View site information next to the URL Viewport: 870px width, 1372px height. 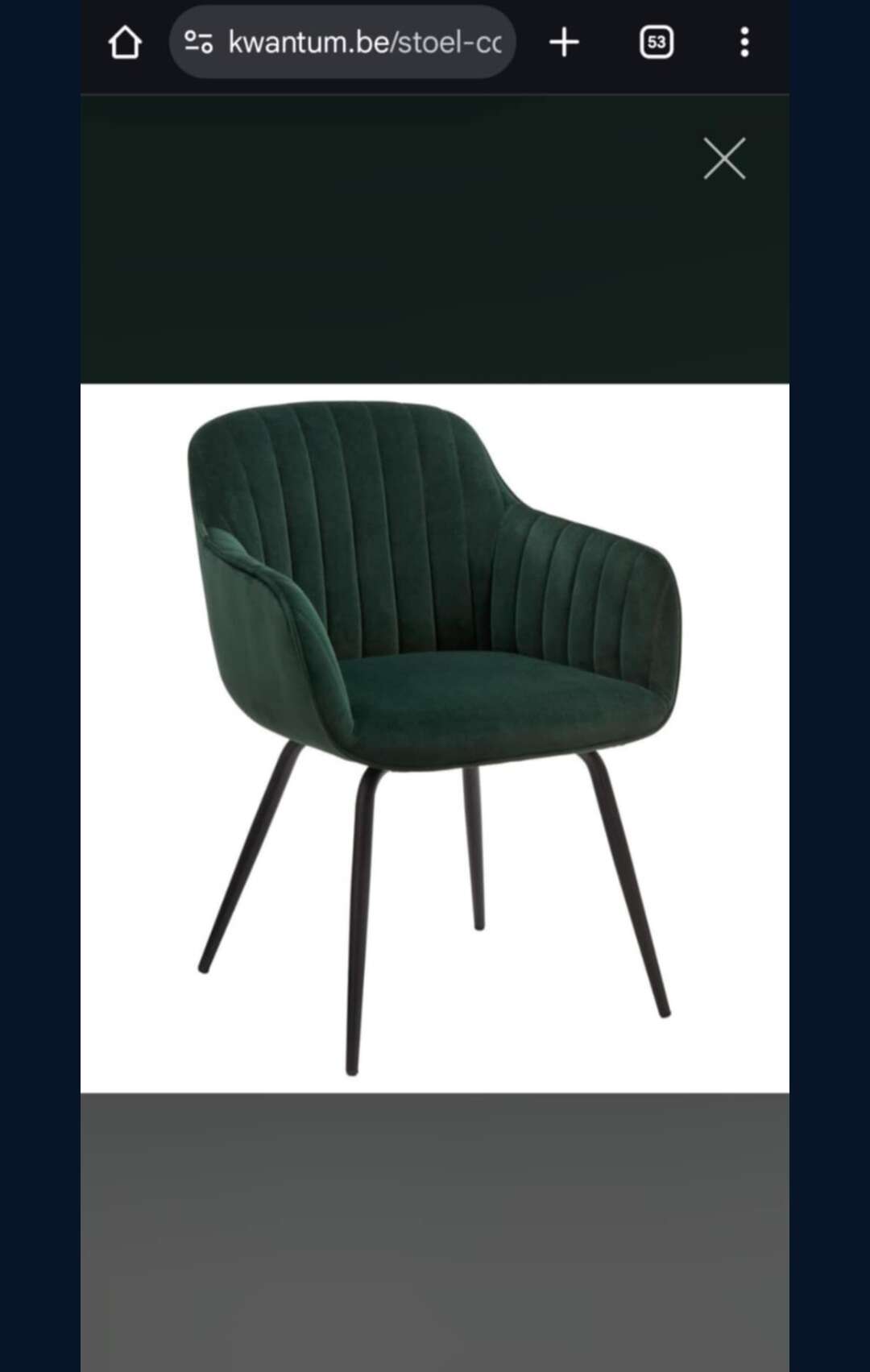(x=198, y=43)
